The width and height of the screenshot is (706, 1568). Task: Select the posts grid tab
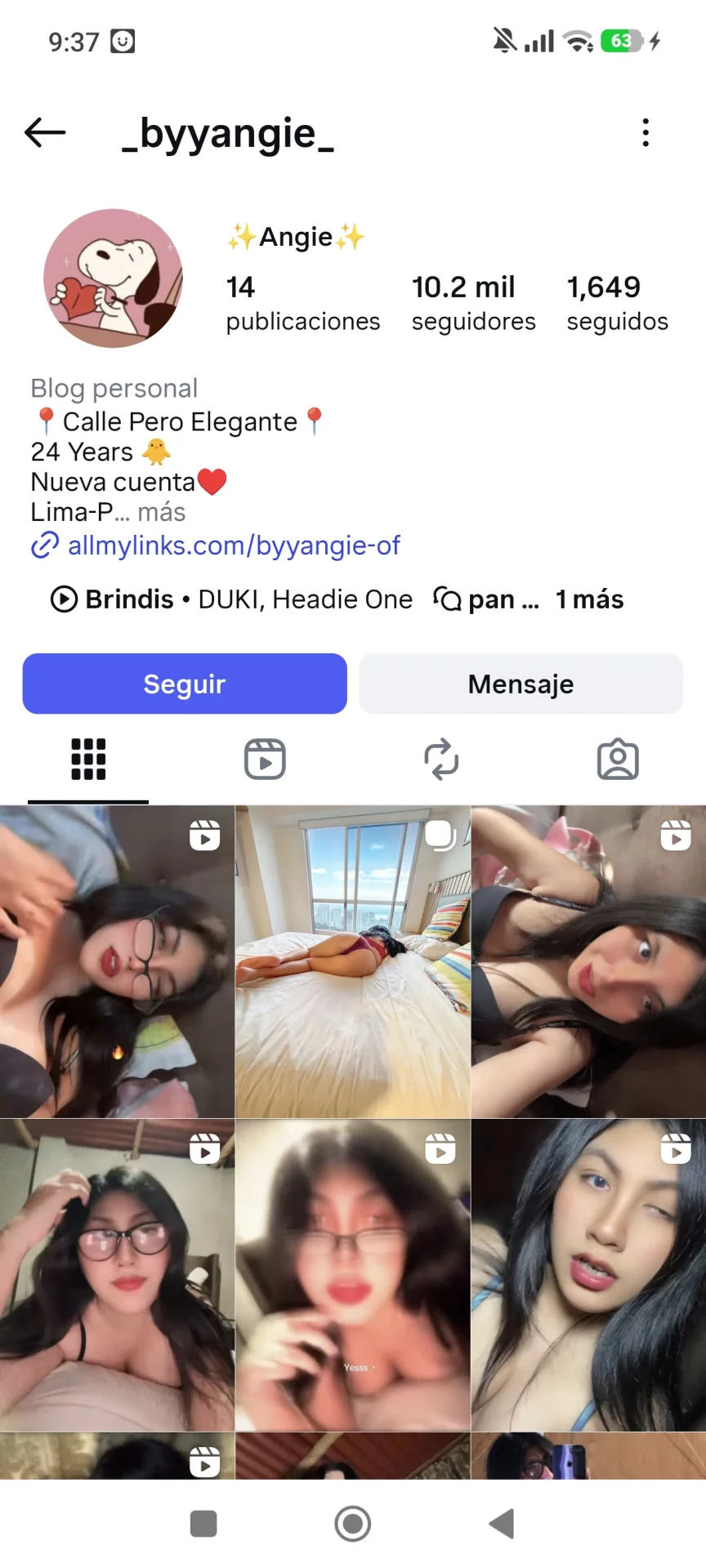88,759
